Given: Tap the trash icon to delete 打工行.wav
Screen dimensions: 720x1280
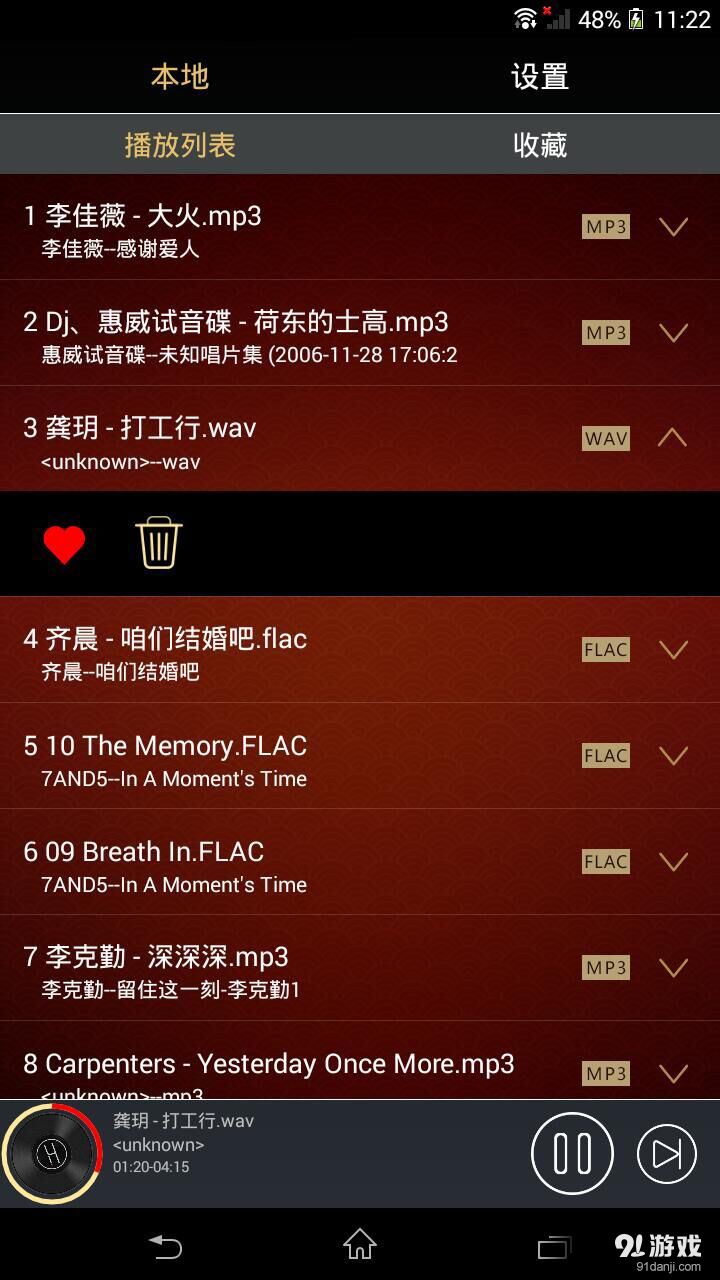Looking at the screenshot, I should [x=158, y=543].
